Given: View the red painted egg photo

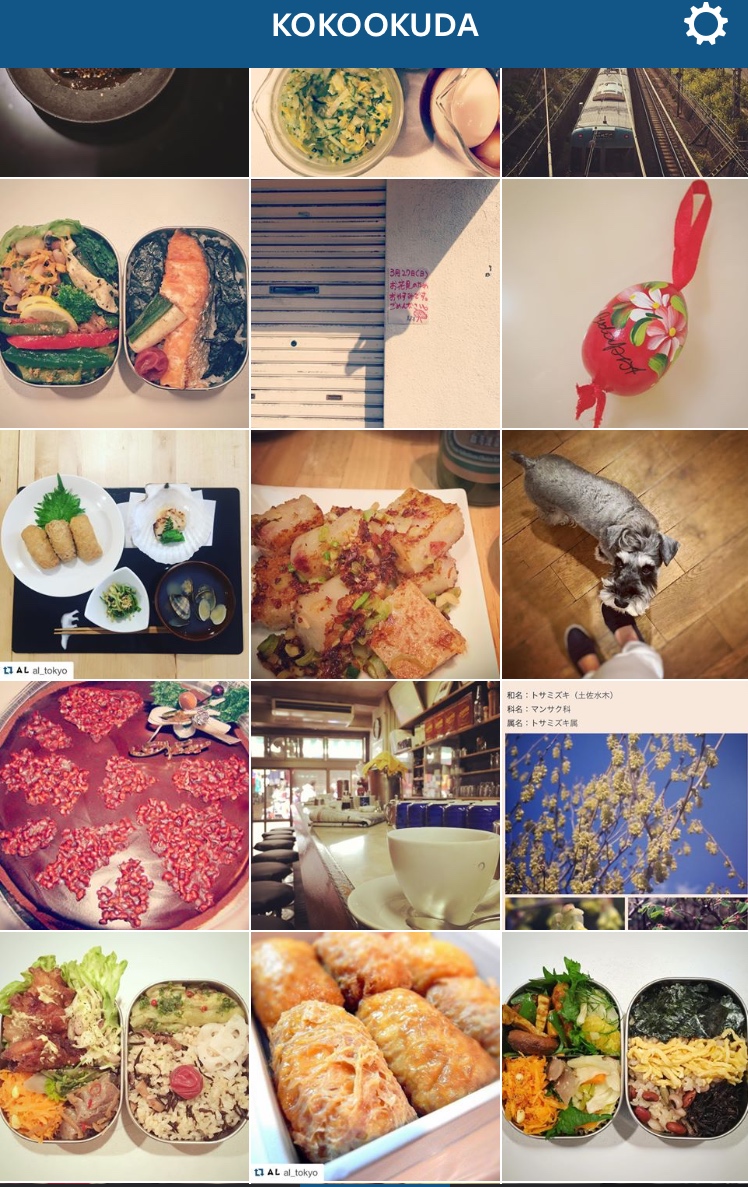Looking at the screenshot, I should tap(625, 304).
